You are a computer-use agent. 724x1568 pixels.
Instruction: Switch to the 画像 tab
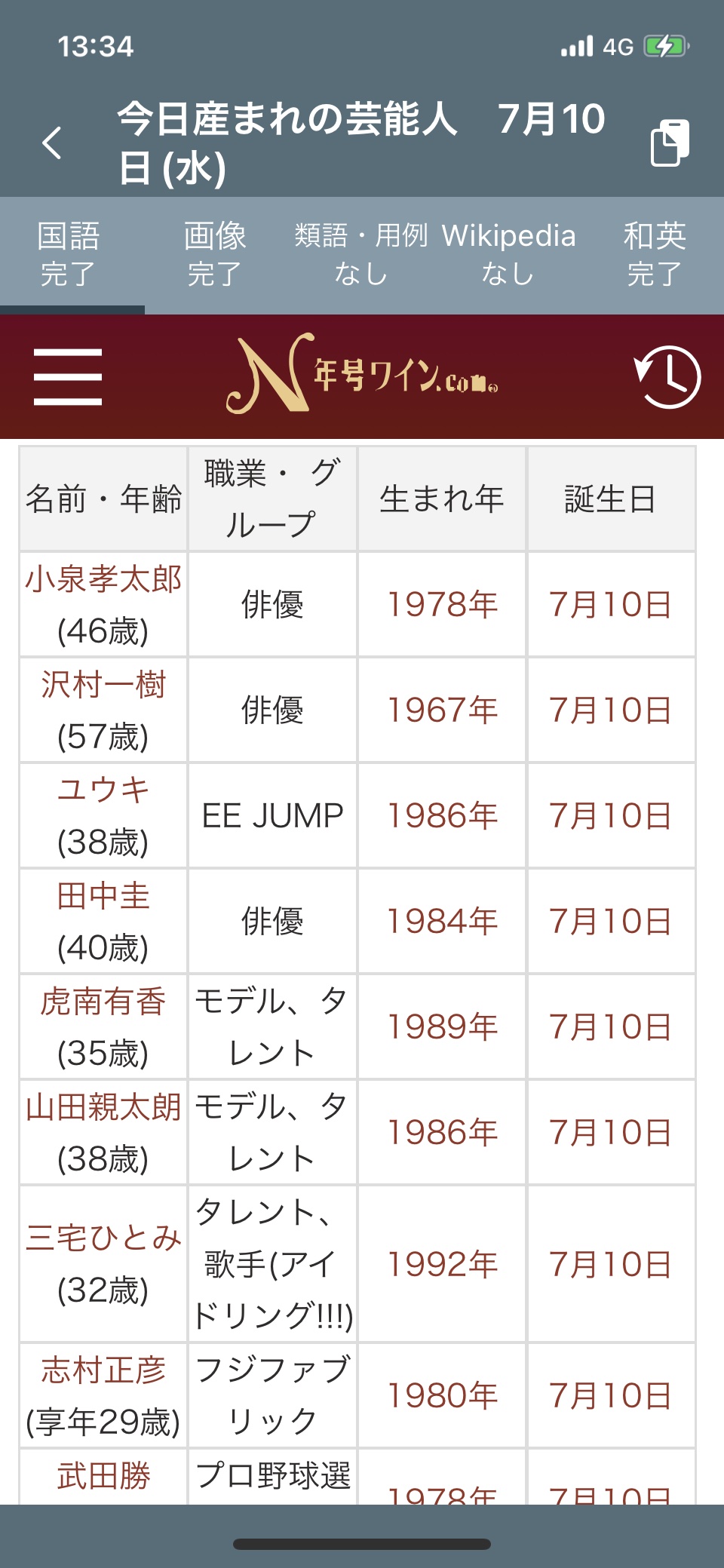click(x=215, y=254)
